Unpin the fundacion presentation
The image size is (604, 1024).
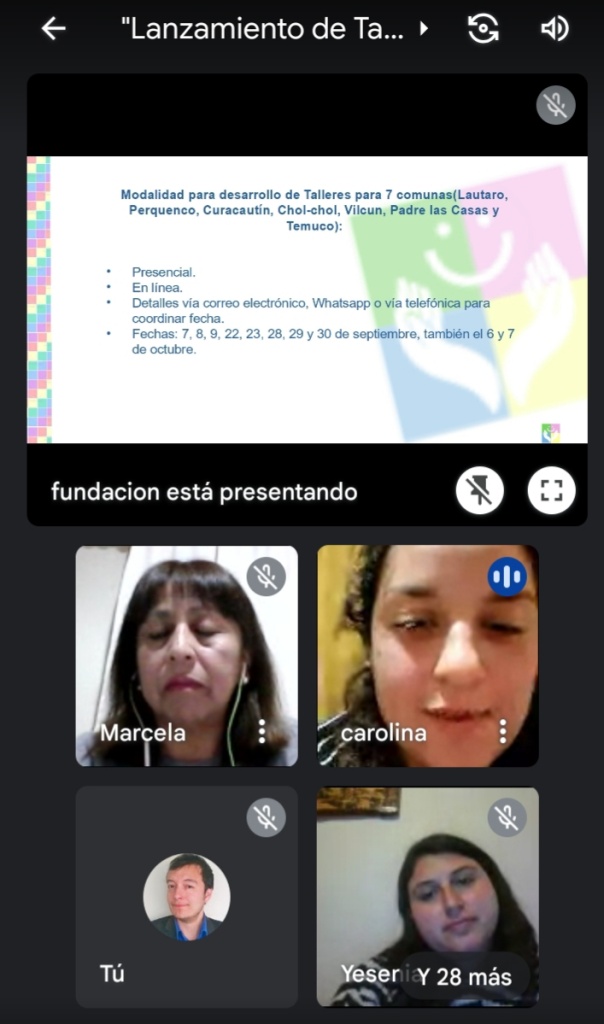(480, 491)
